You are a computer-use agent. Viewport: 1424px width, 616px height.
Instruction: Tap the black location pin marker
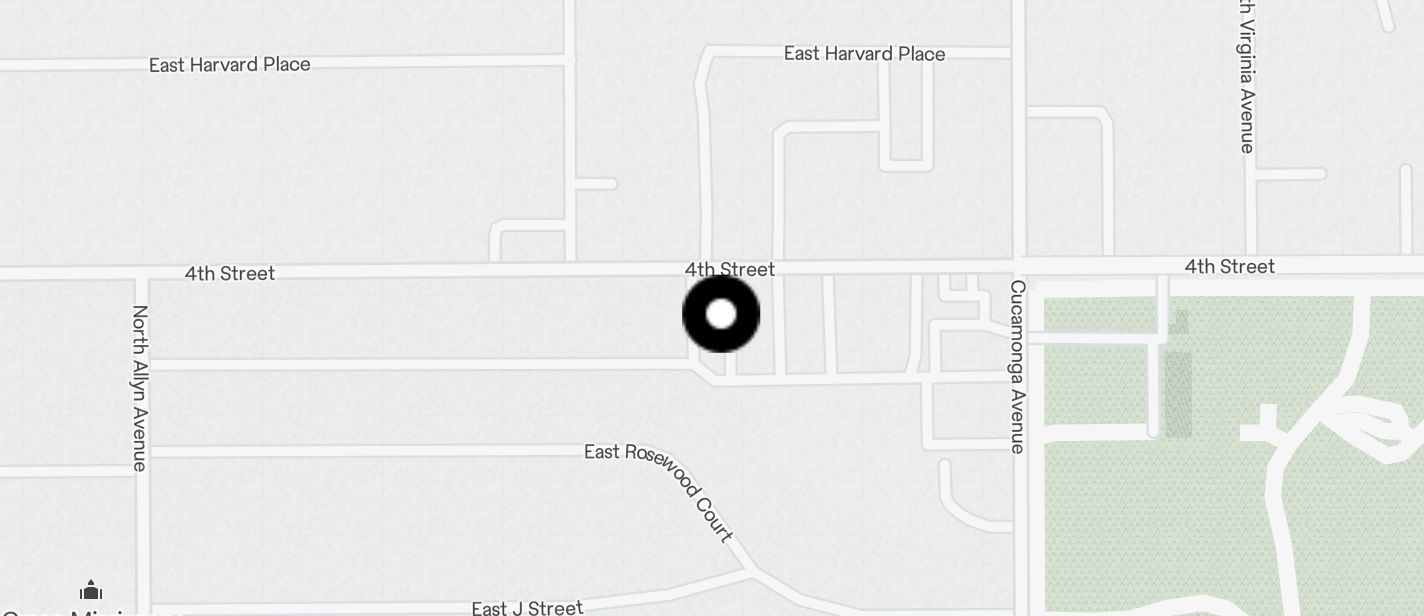(x=721, y=314)
